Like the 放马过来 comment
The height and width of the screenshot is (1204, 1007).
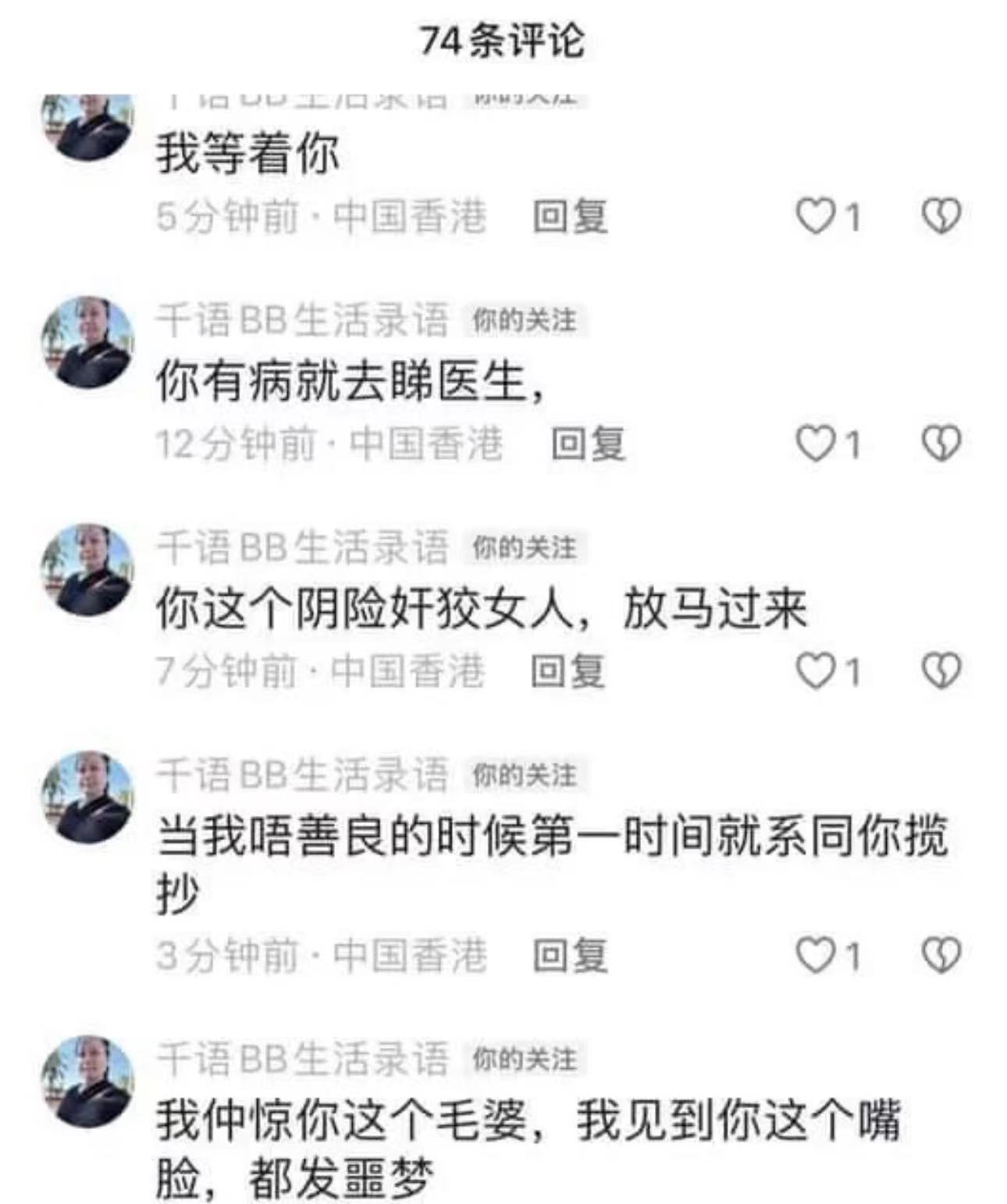coord(815,671)
